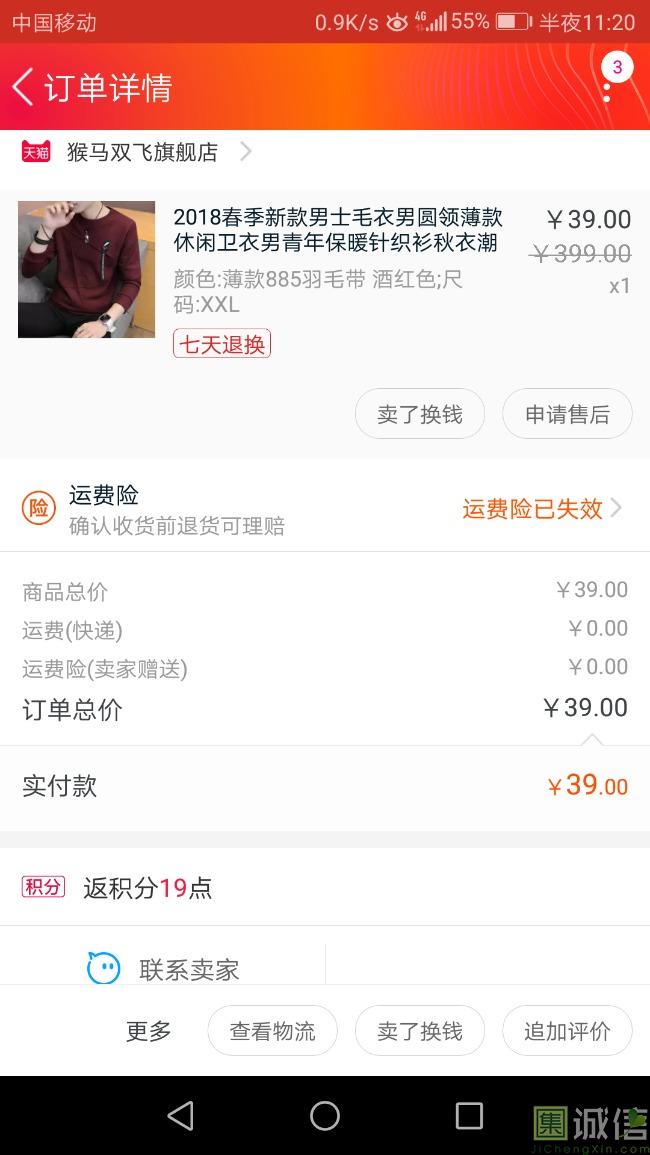Tap 卖了换钱 beside 申请售后
The height and width of the screenshot is (1155, 650).
(x=419, y=414)
